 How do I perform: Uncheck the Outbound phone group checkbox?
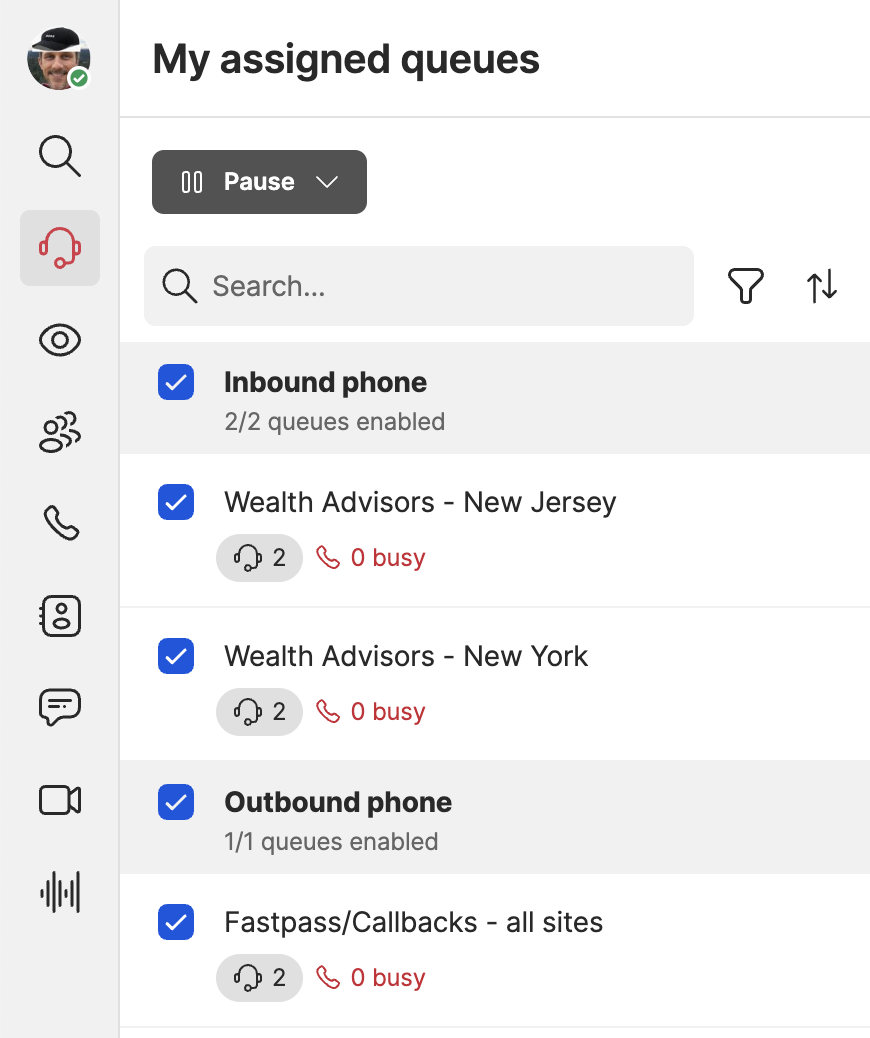[176, 802]
